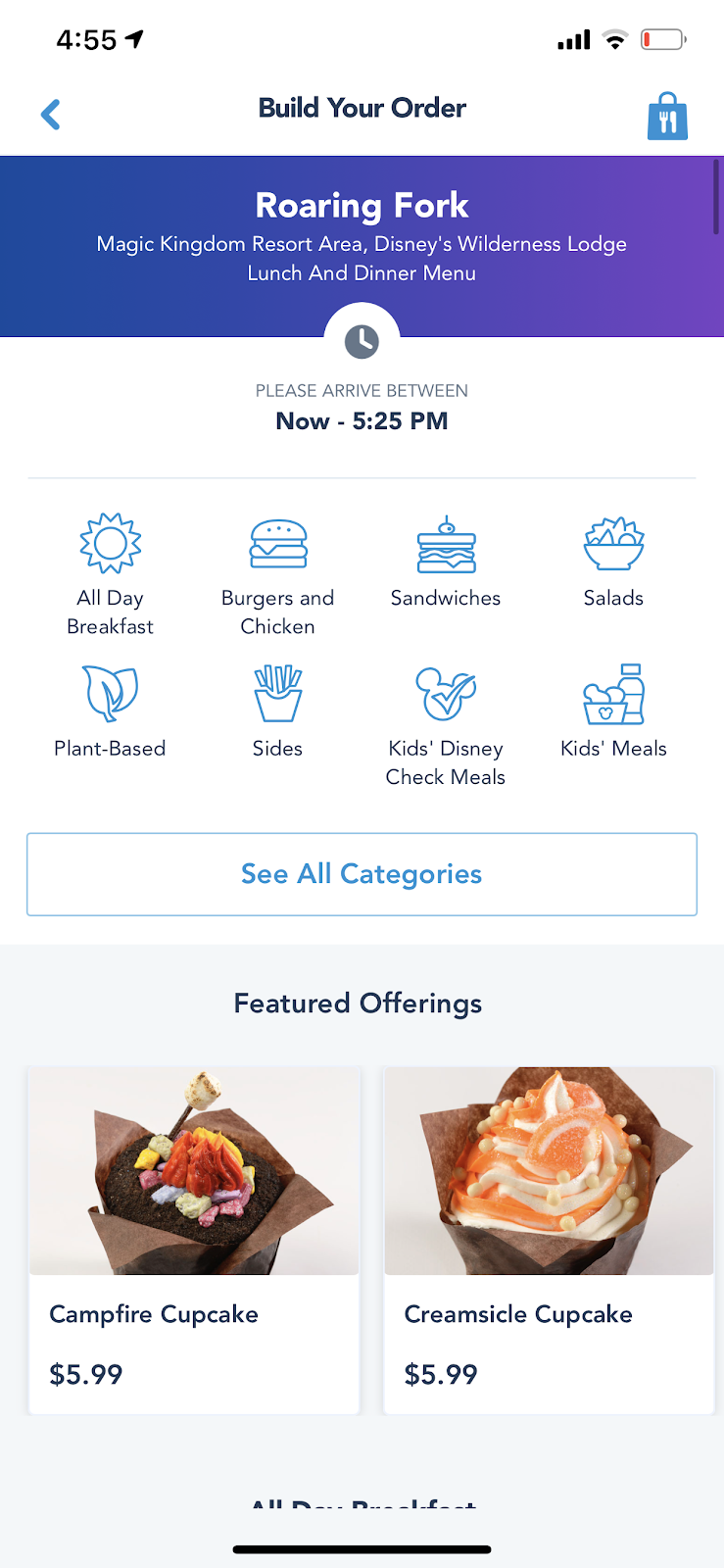Select Kids' Disney Check Meals

(x=446, y=725)
